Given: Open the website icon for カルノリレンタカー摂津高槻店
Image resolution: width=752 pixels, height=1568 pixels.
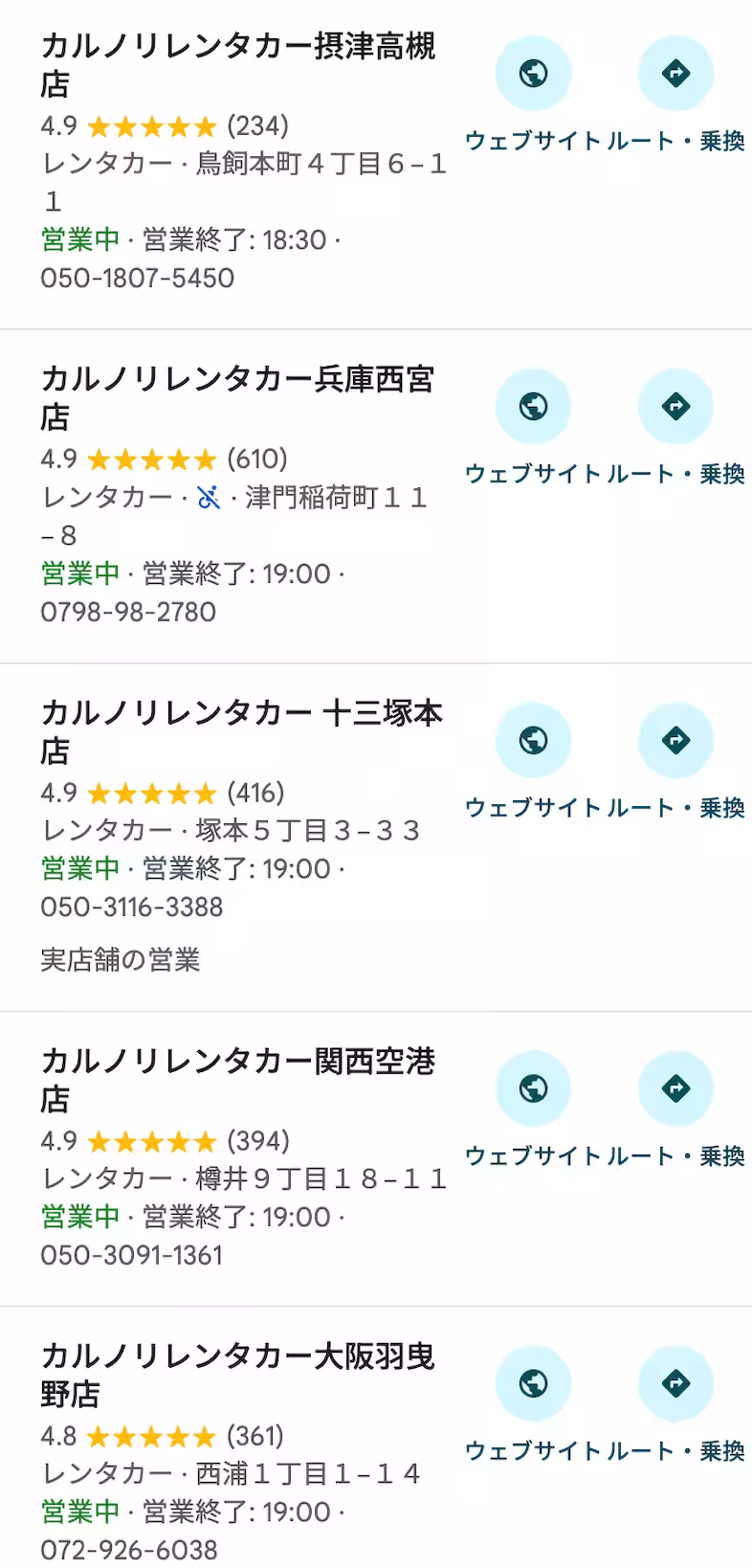Looking at the screenshot, I should (x=534, y=71).
